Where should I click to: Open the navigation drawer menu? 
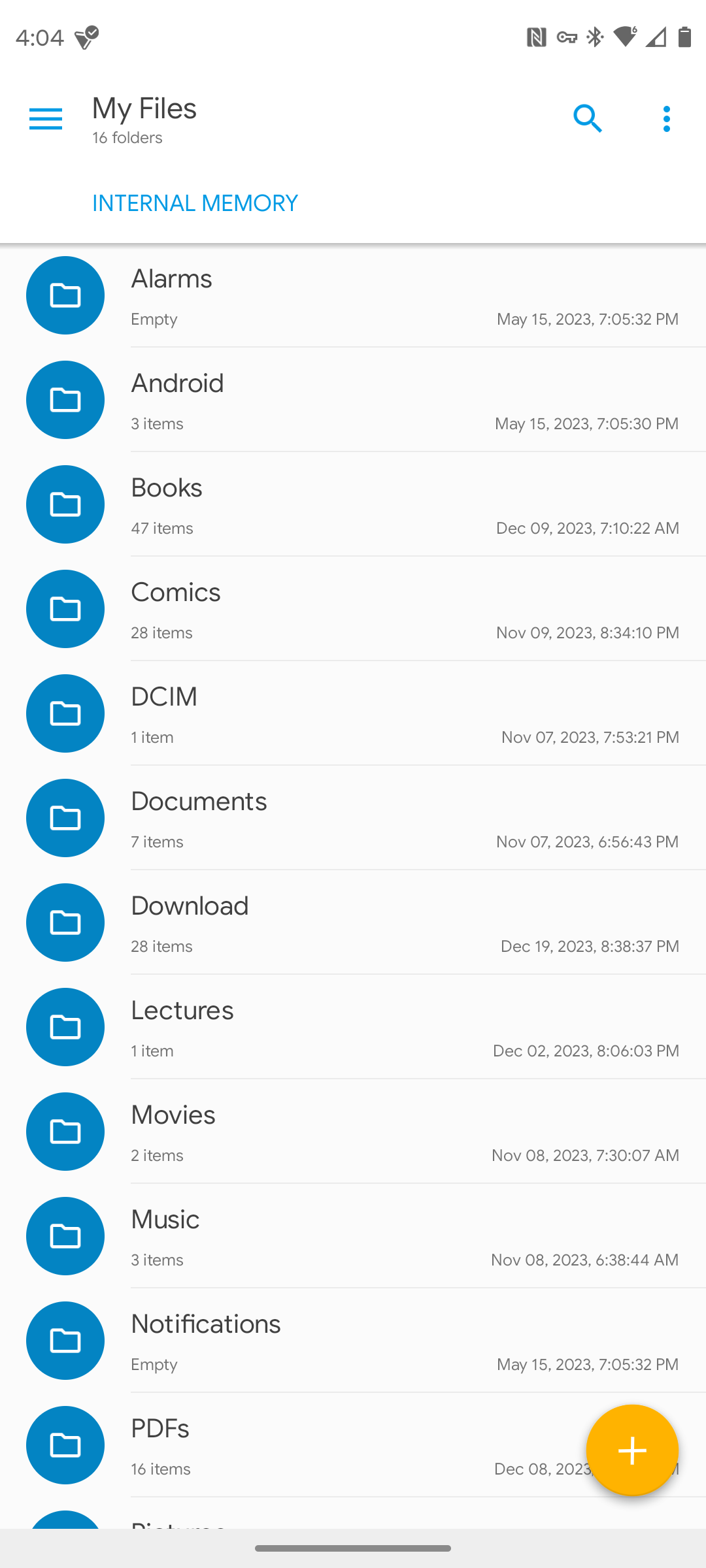[x=46, y=119]
